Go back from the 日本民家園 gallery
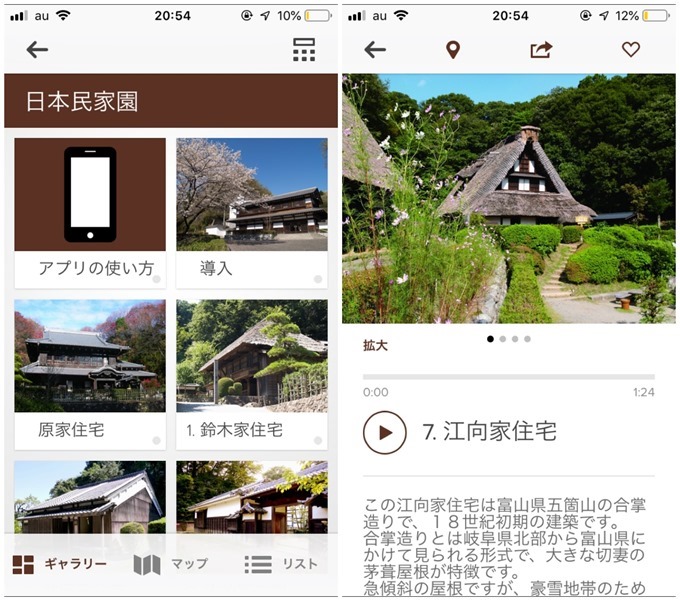The width and height of the screenshot is (680, 601). tap(37, 50)
